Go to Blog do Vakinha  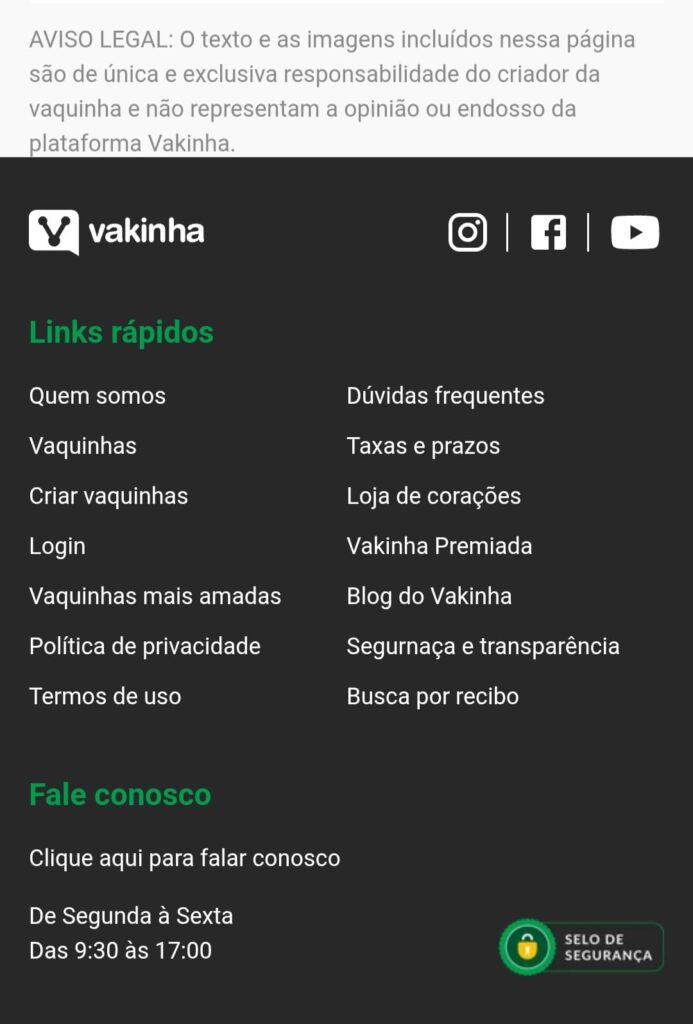coord(429,596)
